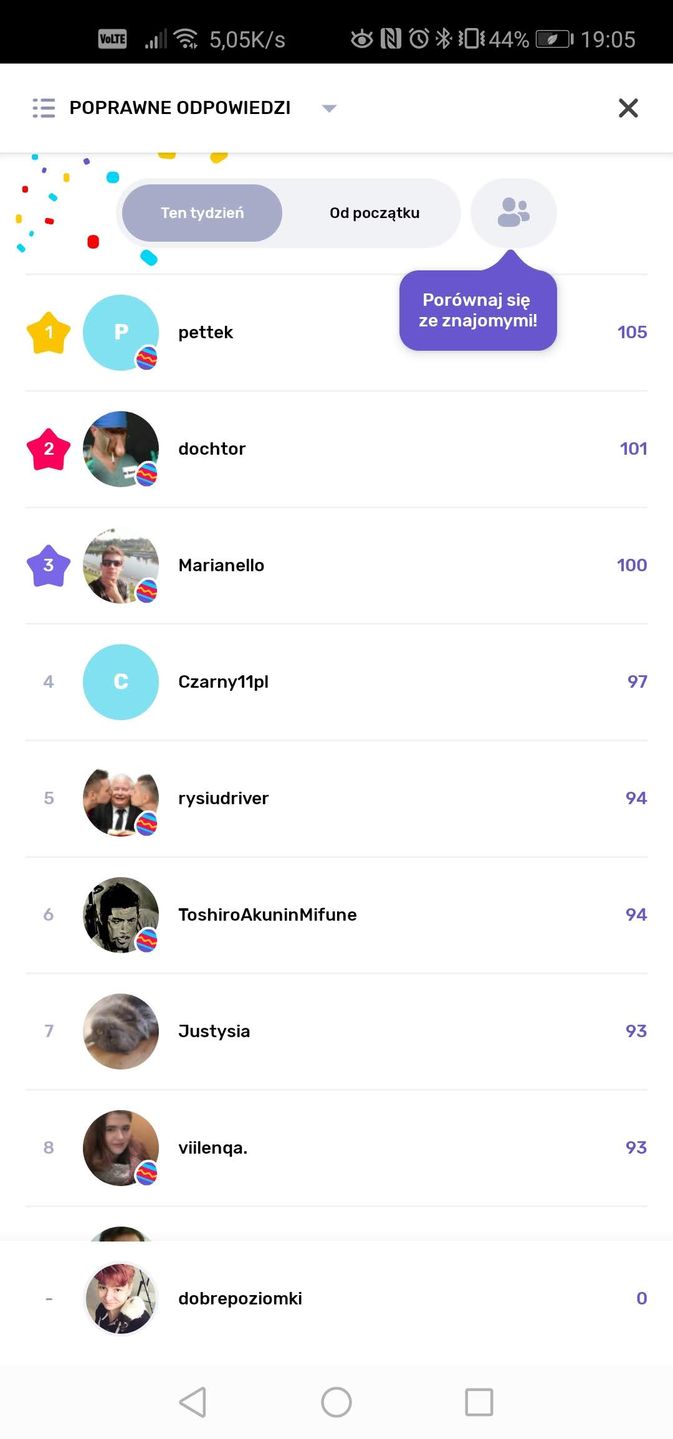Viewport: 673px width, 1439px height.
Task: Go to the home screen
Action: click(336, 1402)
